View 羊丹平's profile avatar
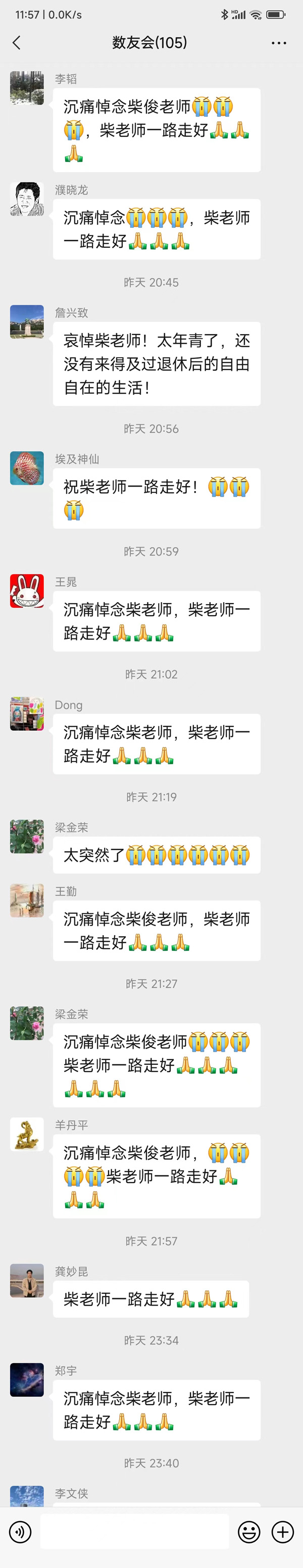This screenshot has width=303, height=1568. [27, 1134]
